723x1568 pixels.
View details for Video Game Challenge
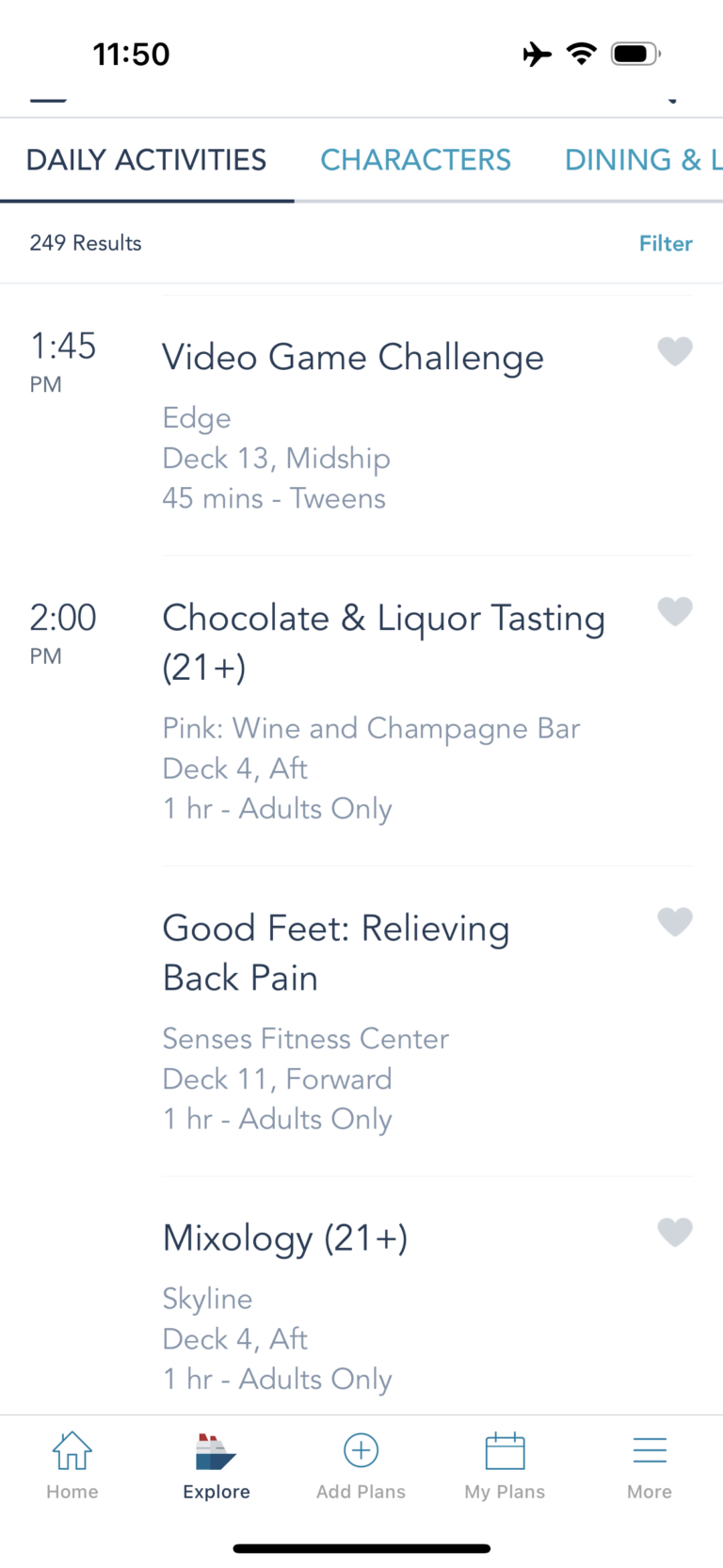[353, 357]
